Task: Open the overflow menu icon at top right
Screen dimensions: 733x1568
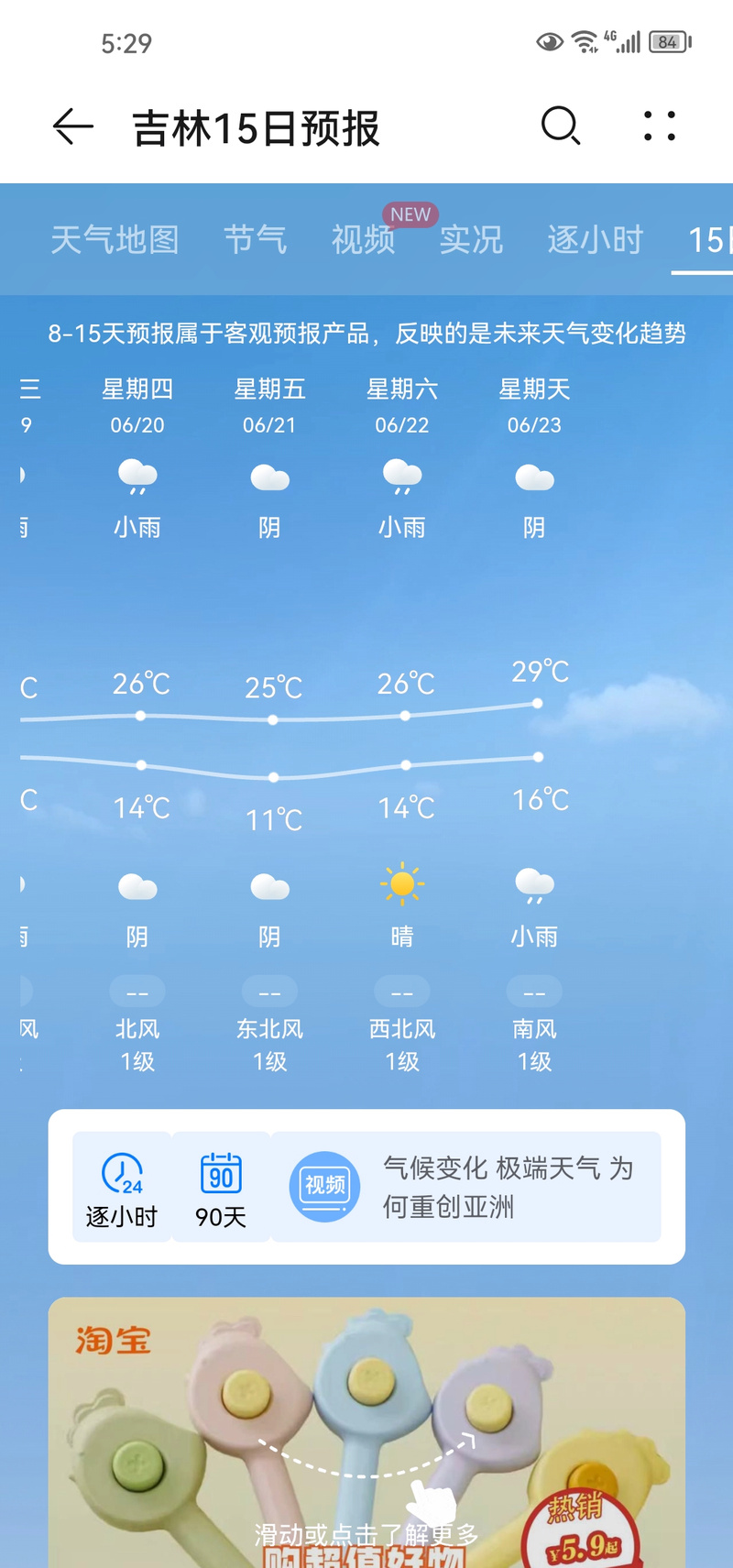Action: (x=659, y=127)
